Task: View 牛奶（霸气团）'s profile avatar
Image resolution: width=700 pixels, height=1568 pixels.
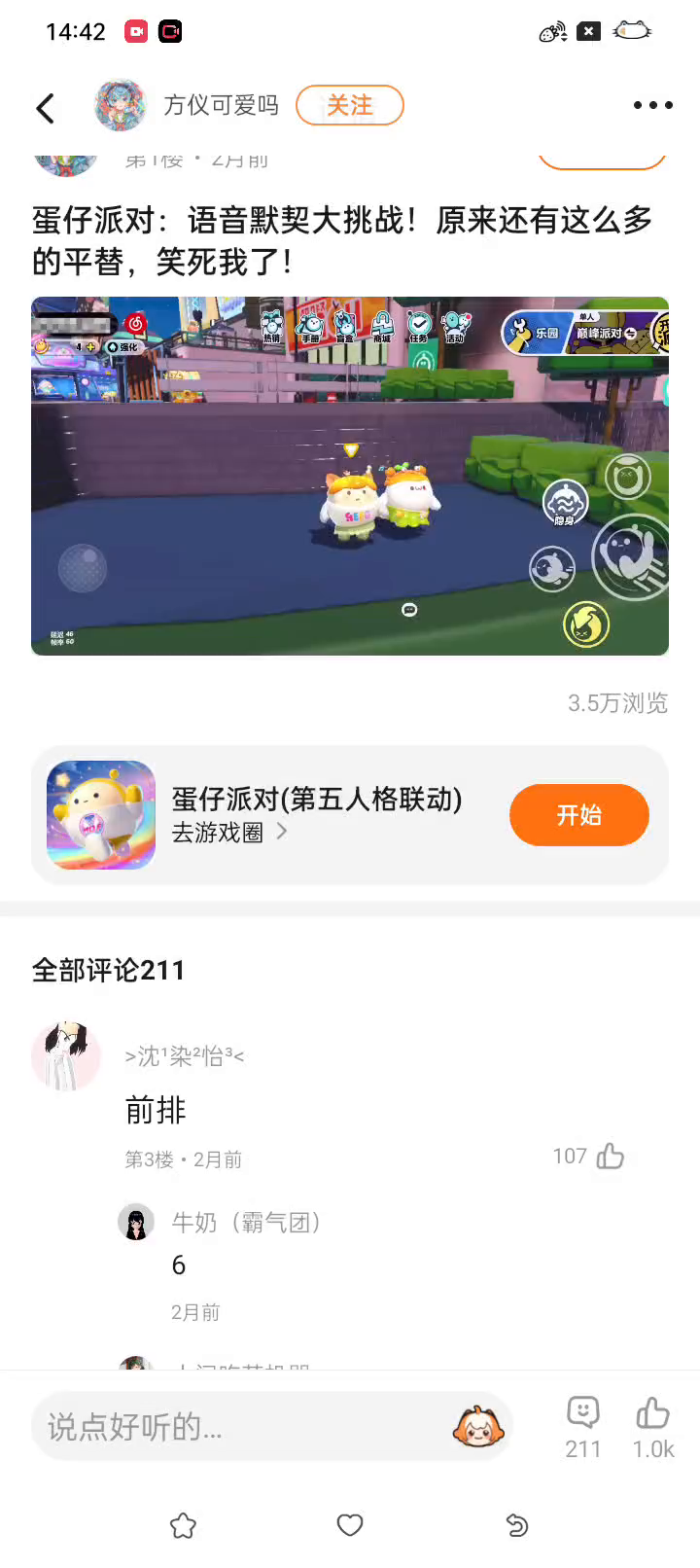Action: pyautogui.click(x=136, y=1222)
